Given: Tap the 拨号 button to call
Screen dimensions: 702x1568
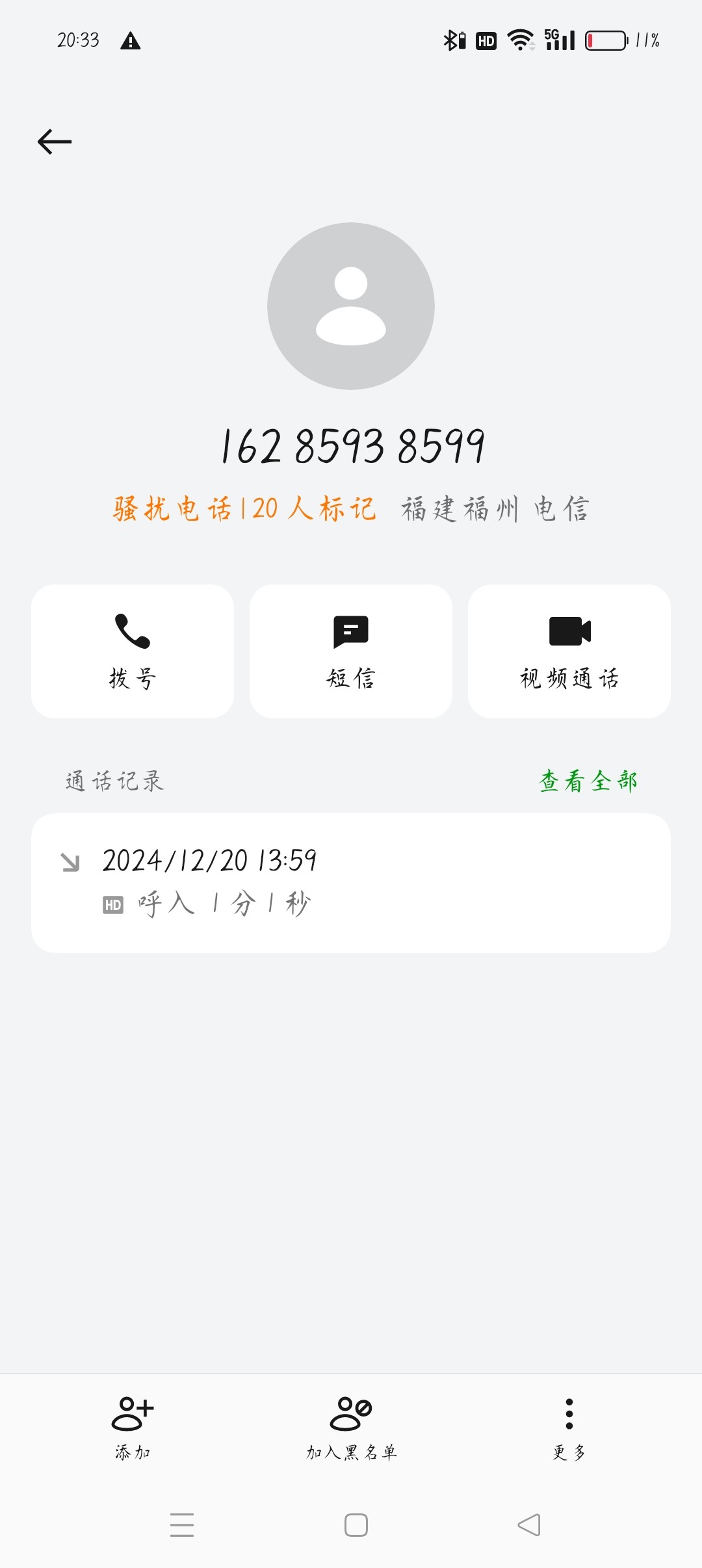Looking at the screenshot, I should point(133,651).
